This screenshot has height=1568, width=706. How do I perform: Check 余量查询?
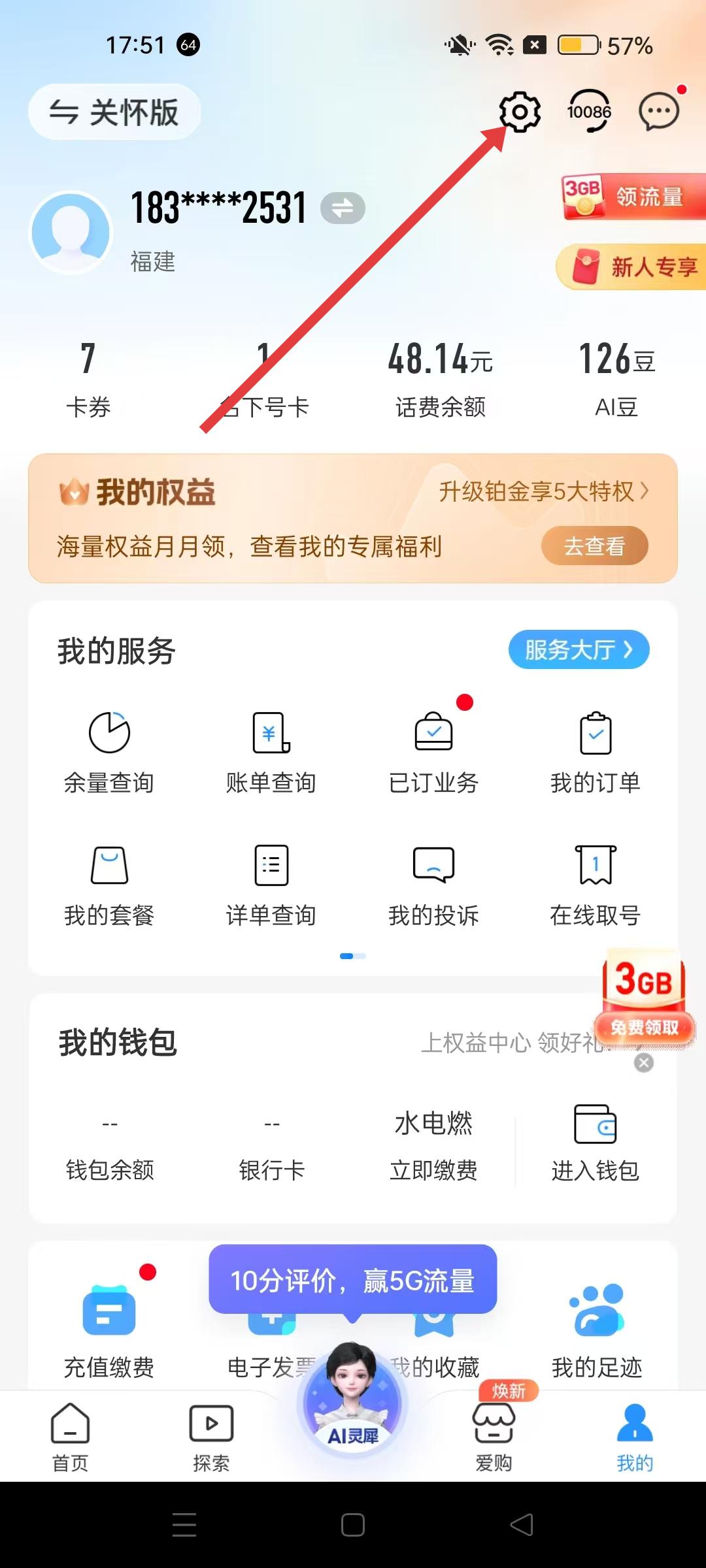pos(109,751)
